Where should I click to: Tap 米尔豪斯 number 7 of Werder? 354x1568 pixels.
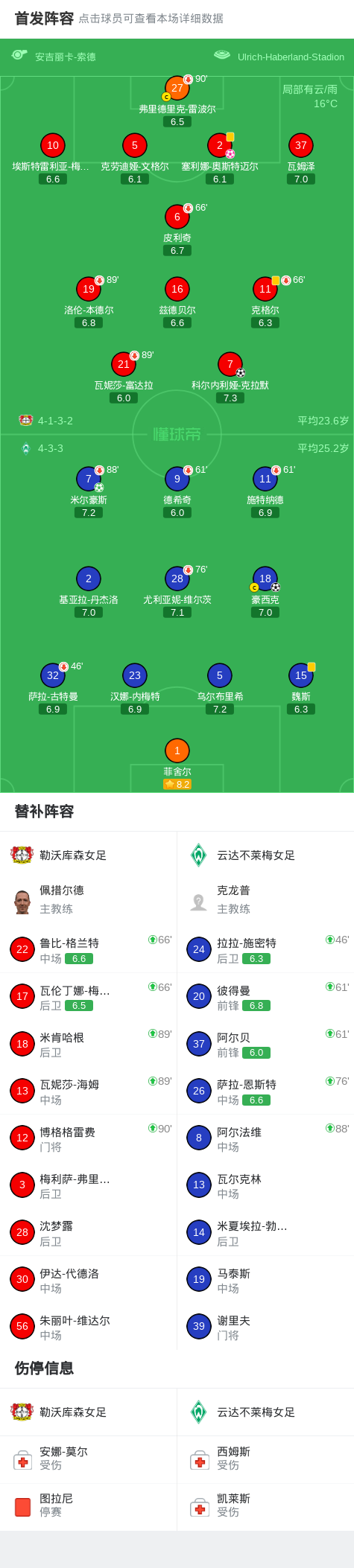[89, 491]
